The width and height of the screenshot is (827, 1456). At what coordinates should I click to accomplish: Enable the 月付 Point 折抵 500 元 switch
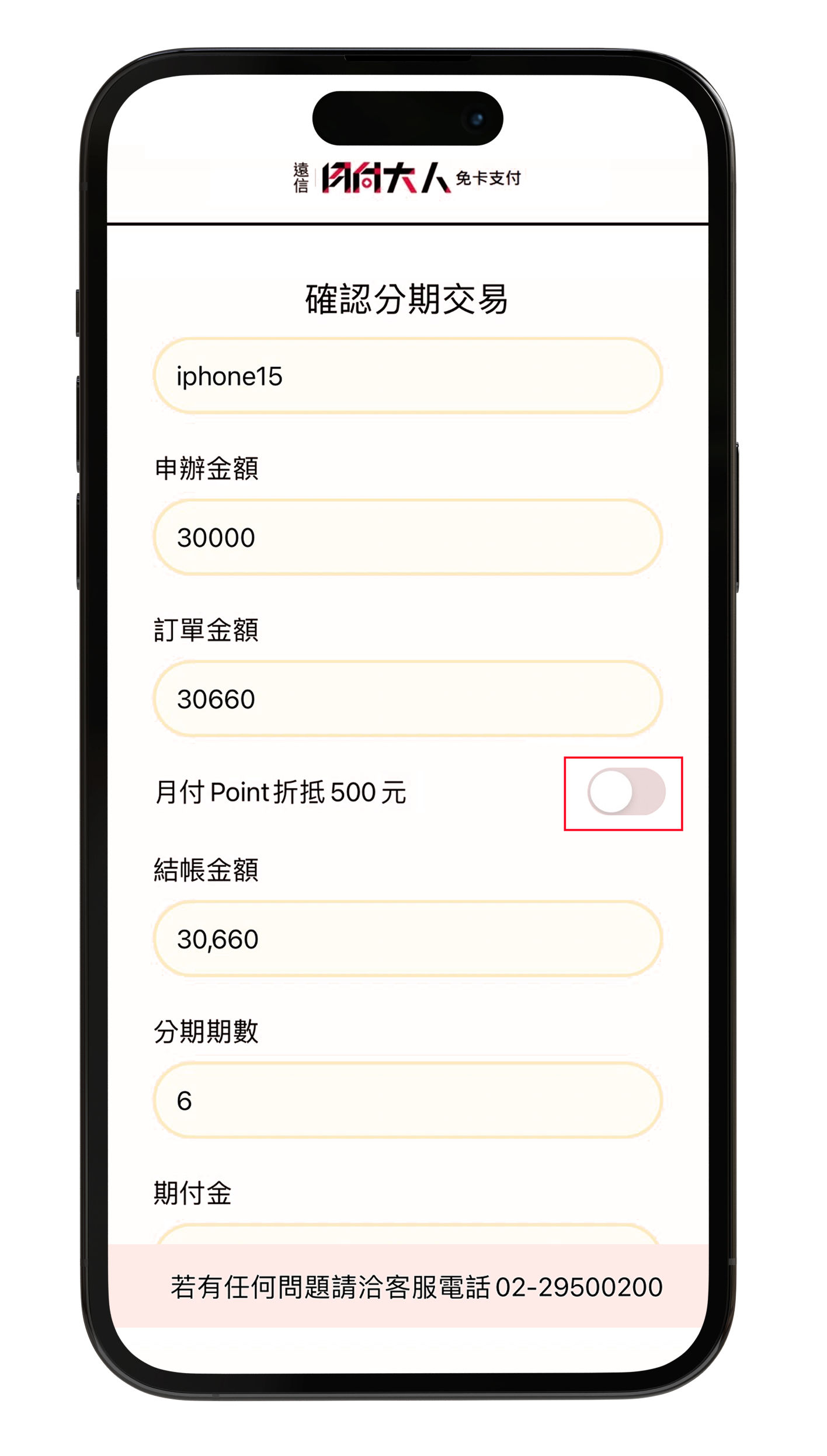[x=626, y=792]
